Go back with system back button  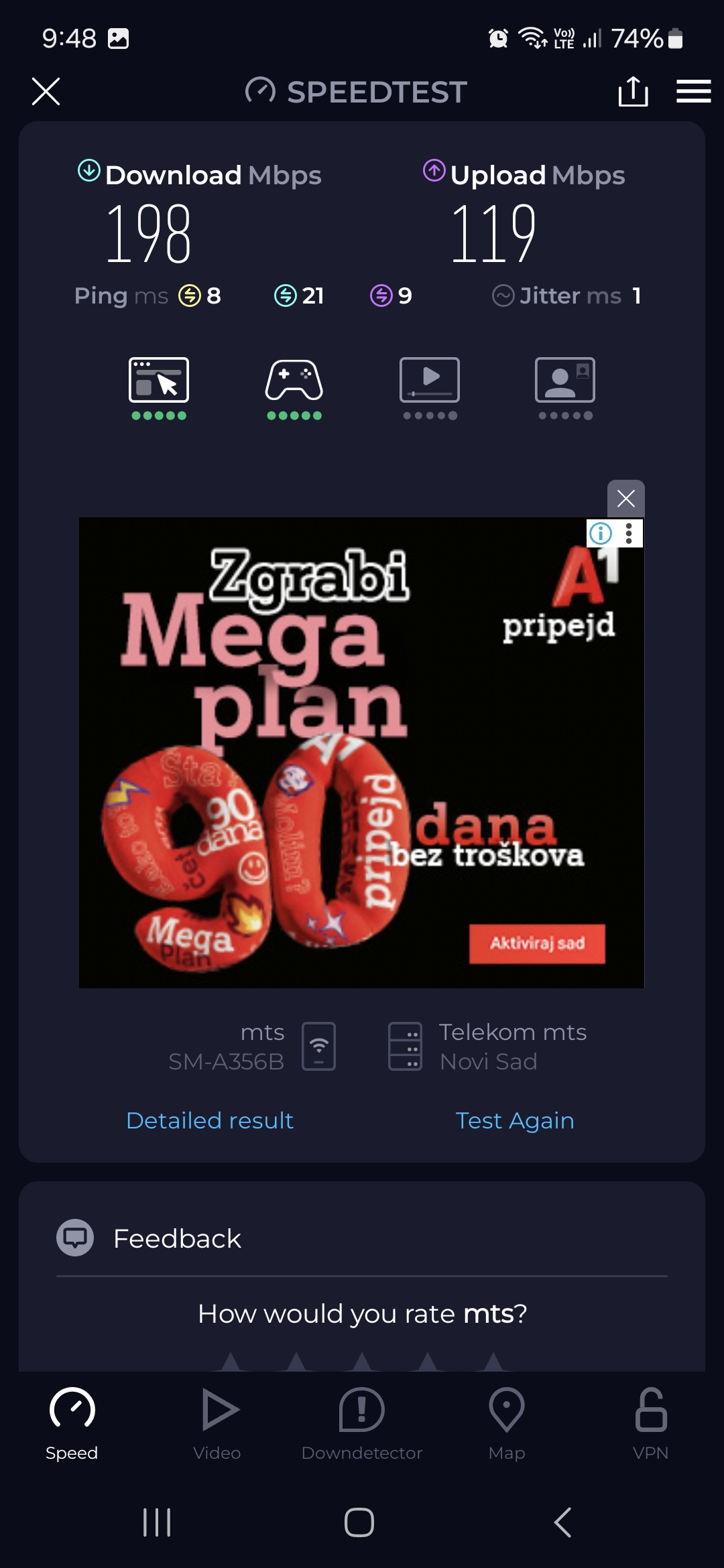[563, 1522]
